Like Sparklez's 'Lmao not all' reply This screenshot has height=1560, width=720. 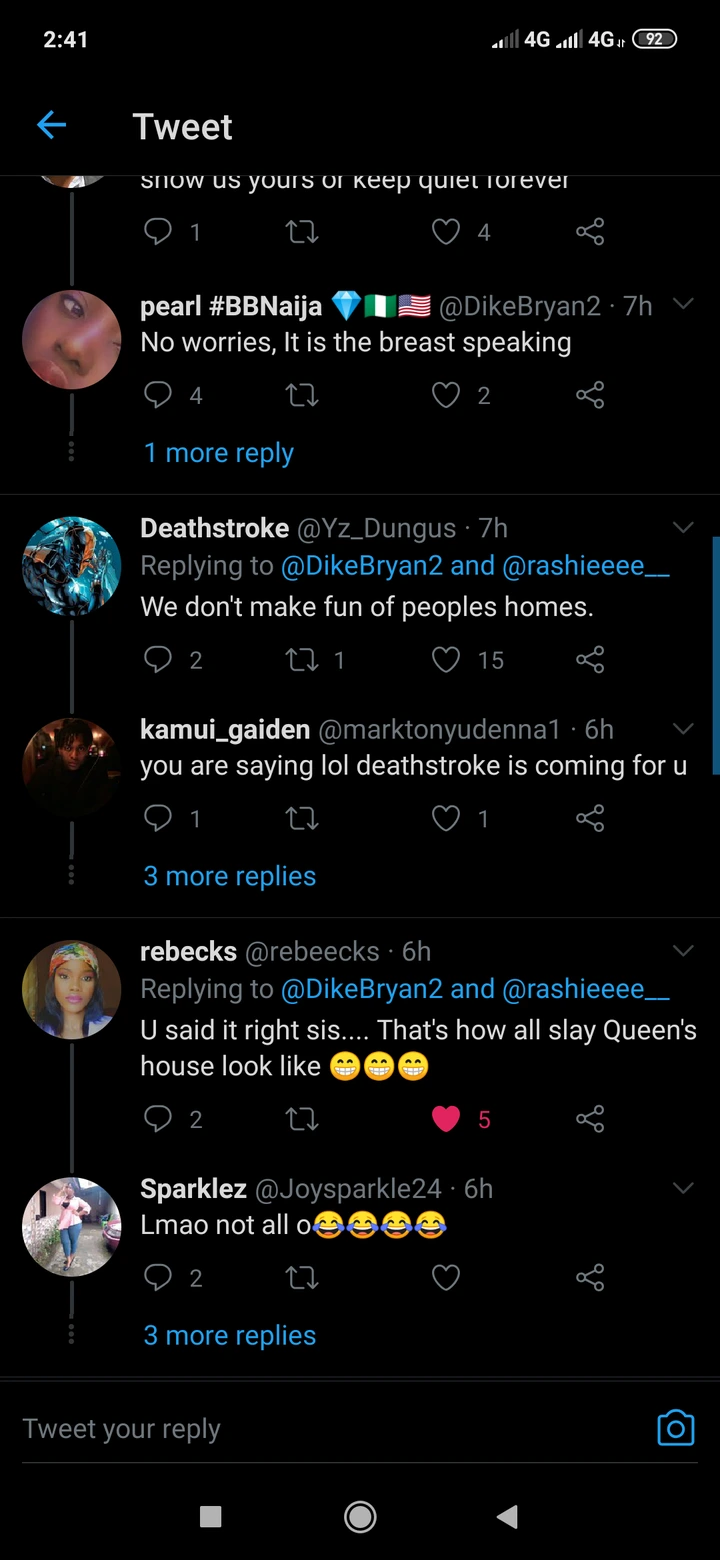click(445, 1277)
